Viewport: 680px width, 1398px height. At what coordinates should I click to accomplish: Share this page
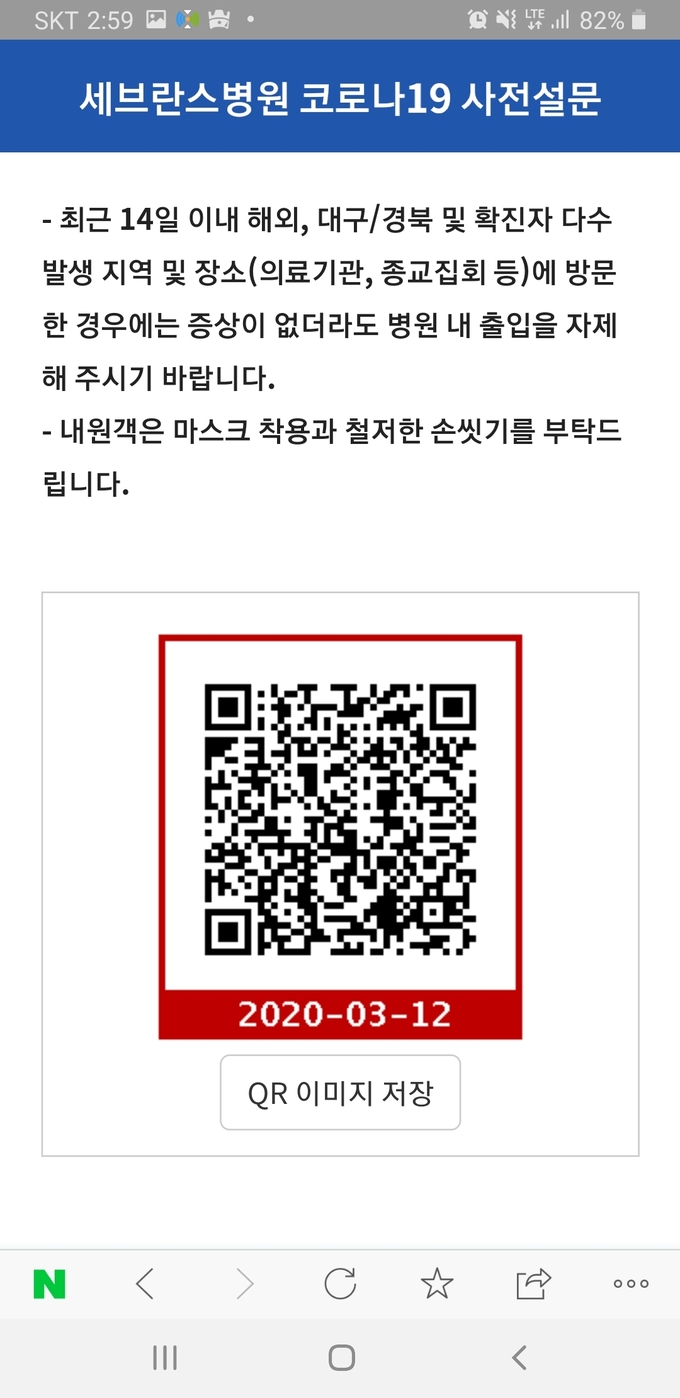[x=534, y=1284]
